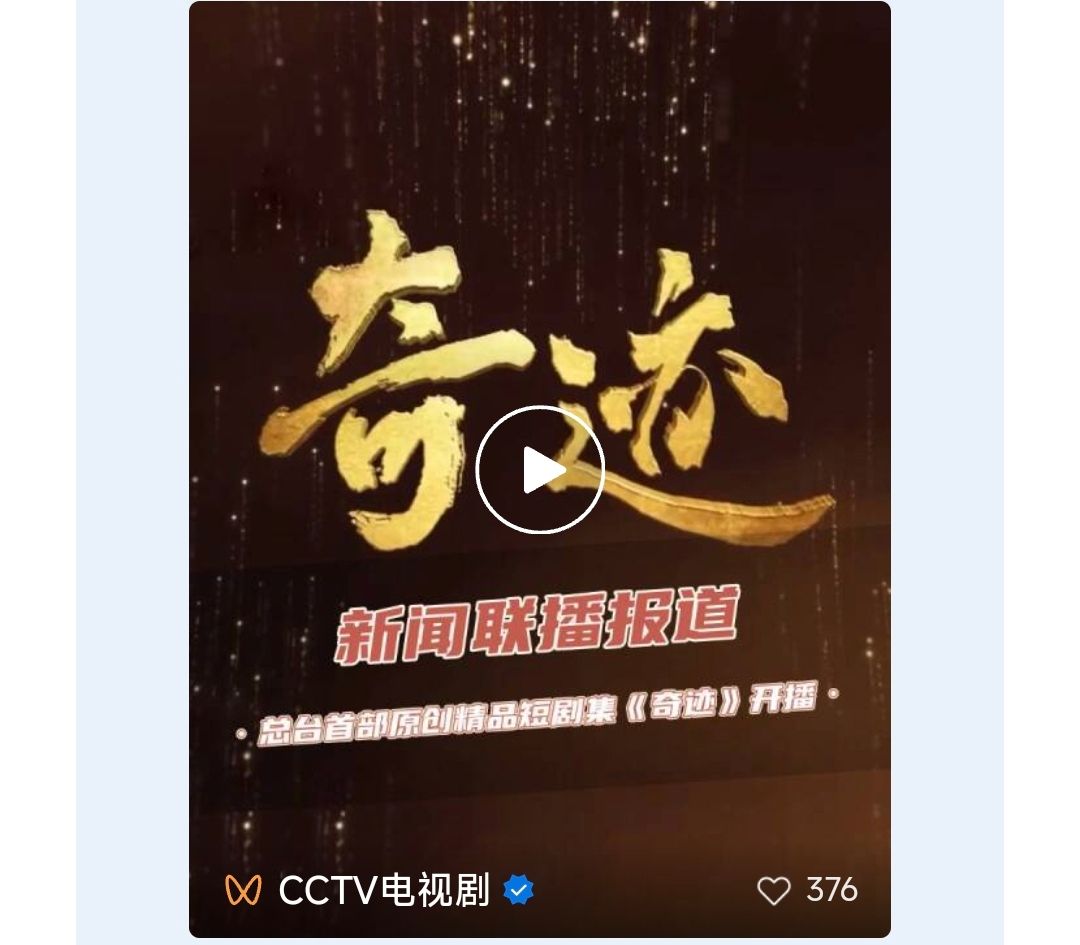Play the 奇迹 video
The image size is (1080, 945).
point(540,470)
